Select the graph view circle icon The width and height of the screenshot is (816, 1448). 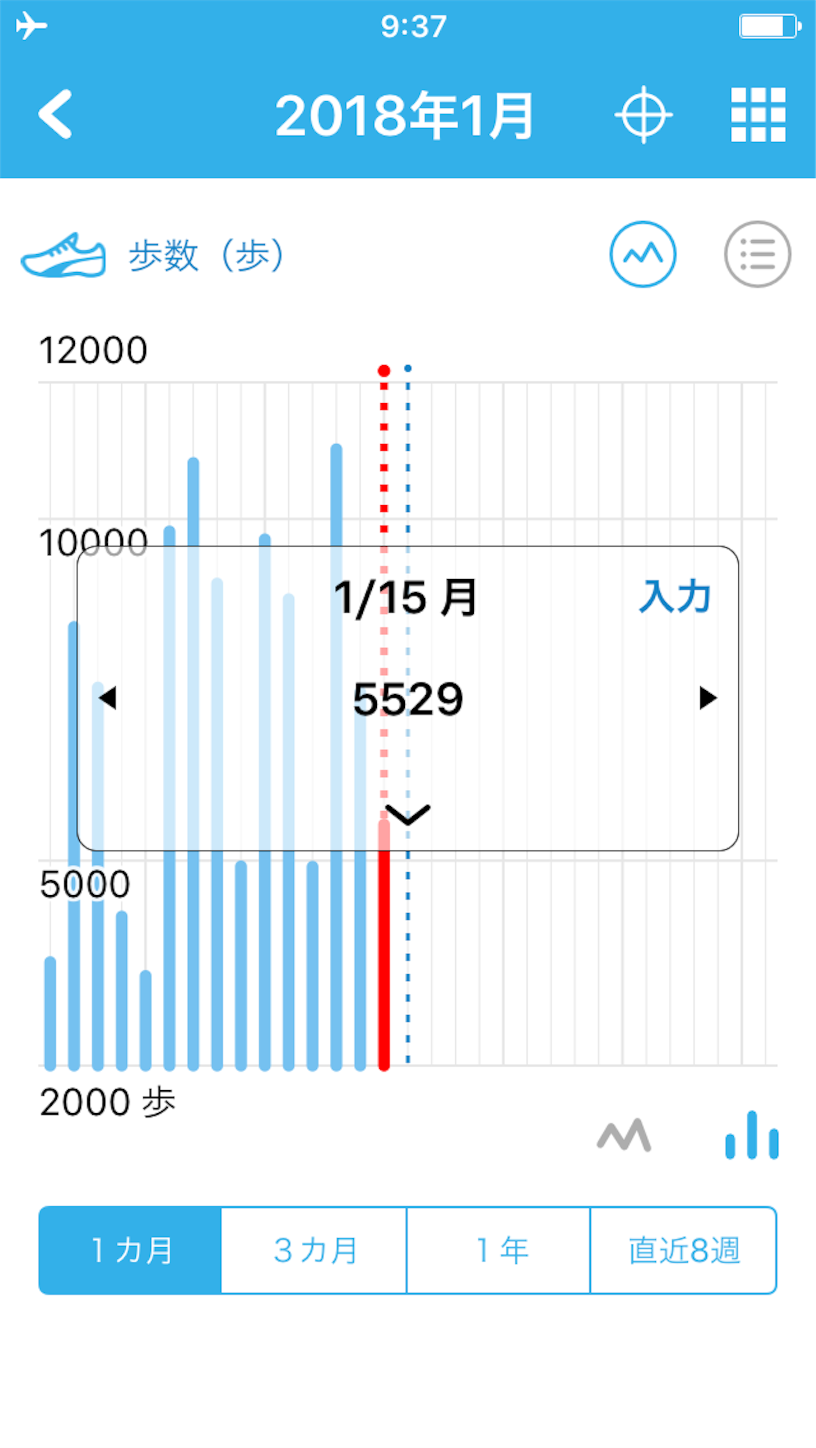(x=643, y=254)
